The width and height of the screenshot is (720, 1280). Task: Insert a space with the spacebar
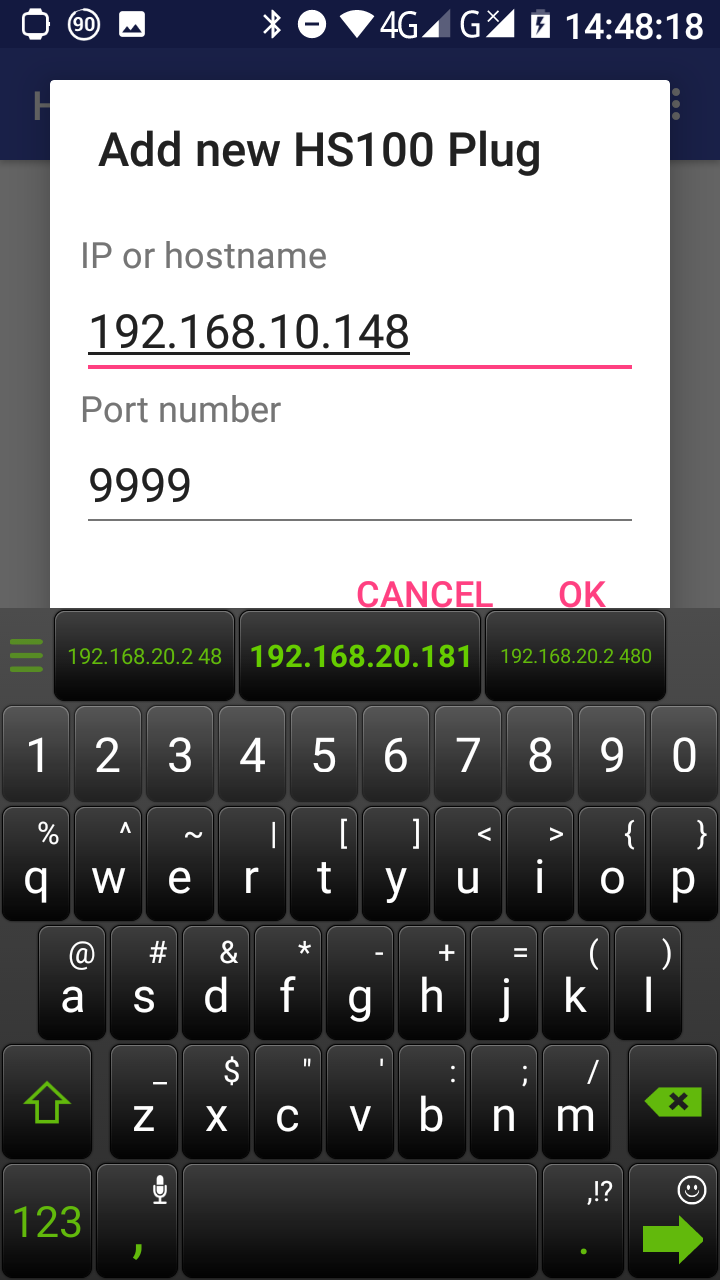point(360,1222)
